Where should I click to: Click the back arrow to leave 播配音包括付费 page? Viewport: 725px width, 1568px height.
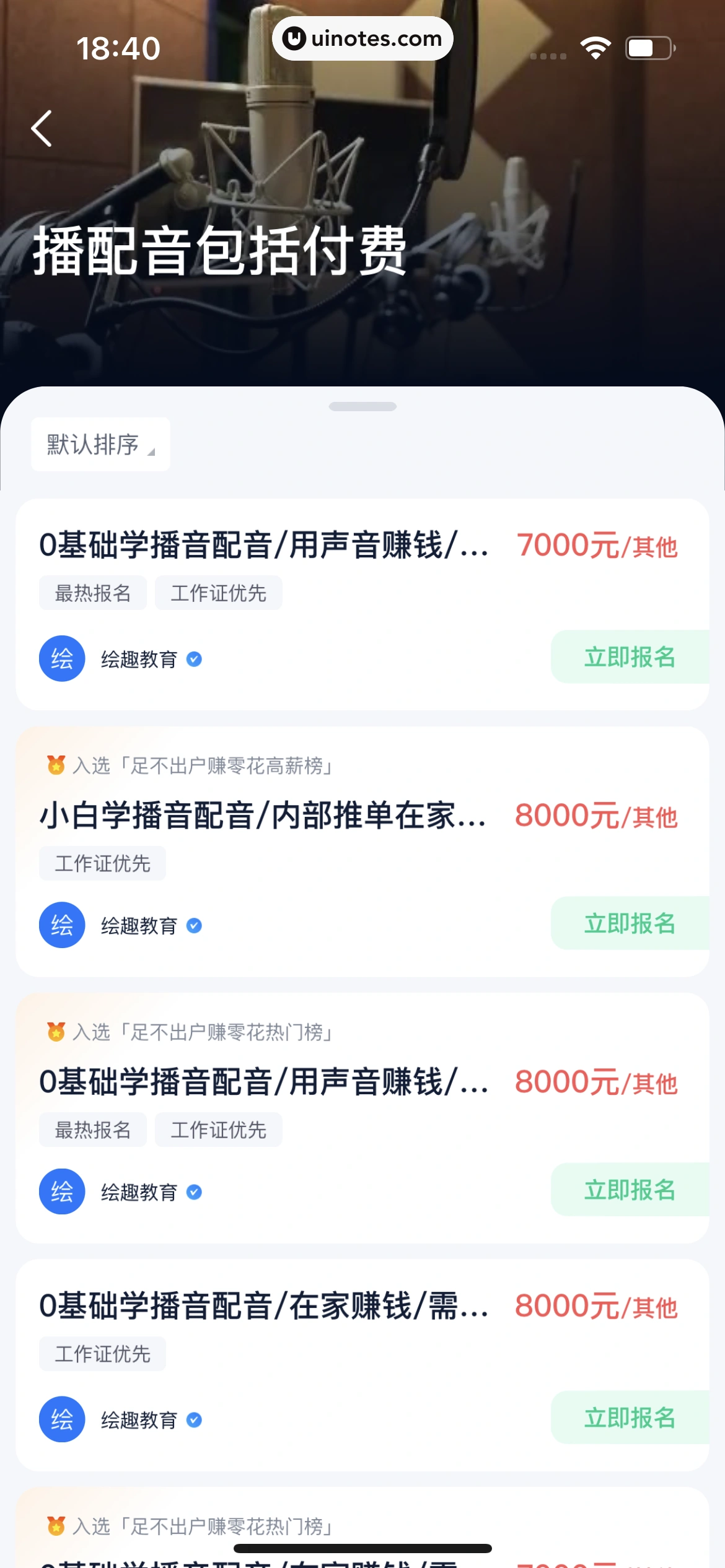(41, 128)
